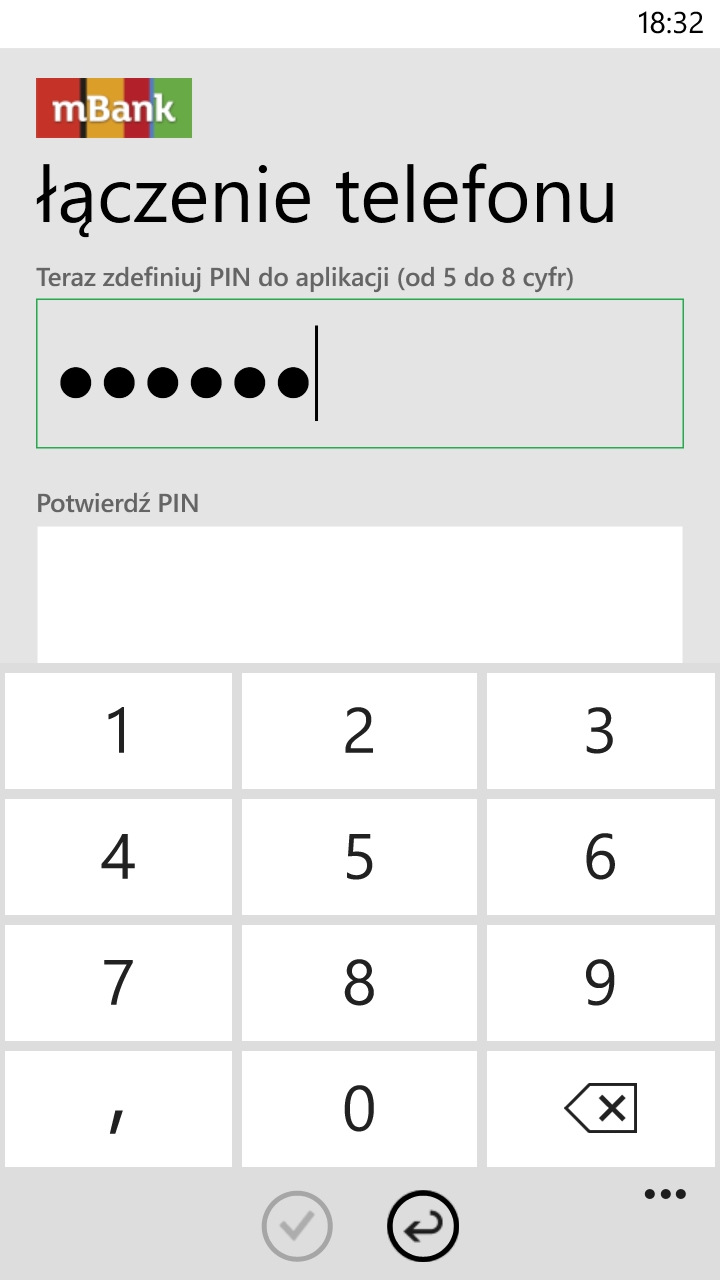Screen dimensions: 720x1280
Task: Tap the 0 key
Action: [359, 1109]
